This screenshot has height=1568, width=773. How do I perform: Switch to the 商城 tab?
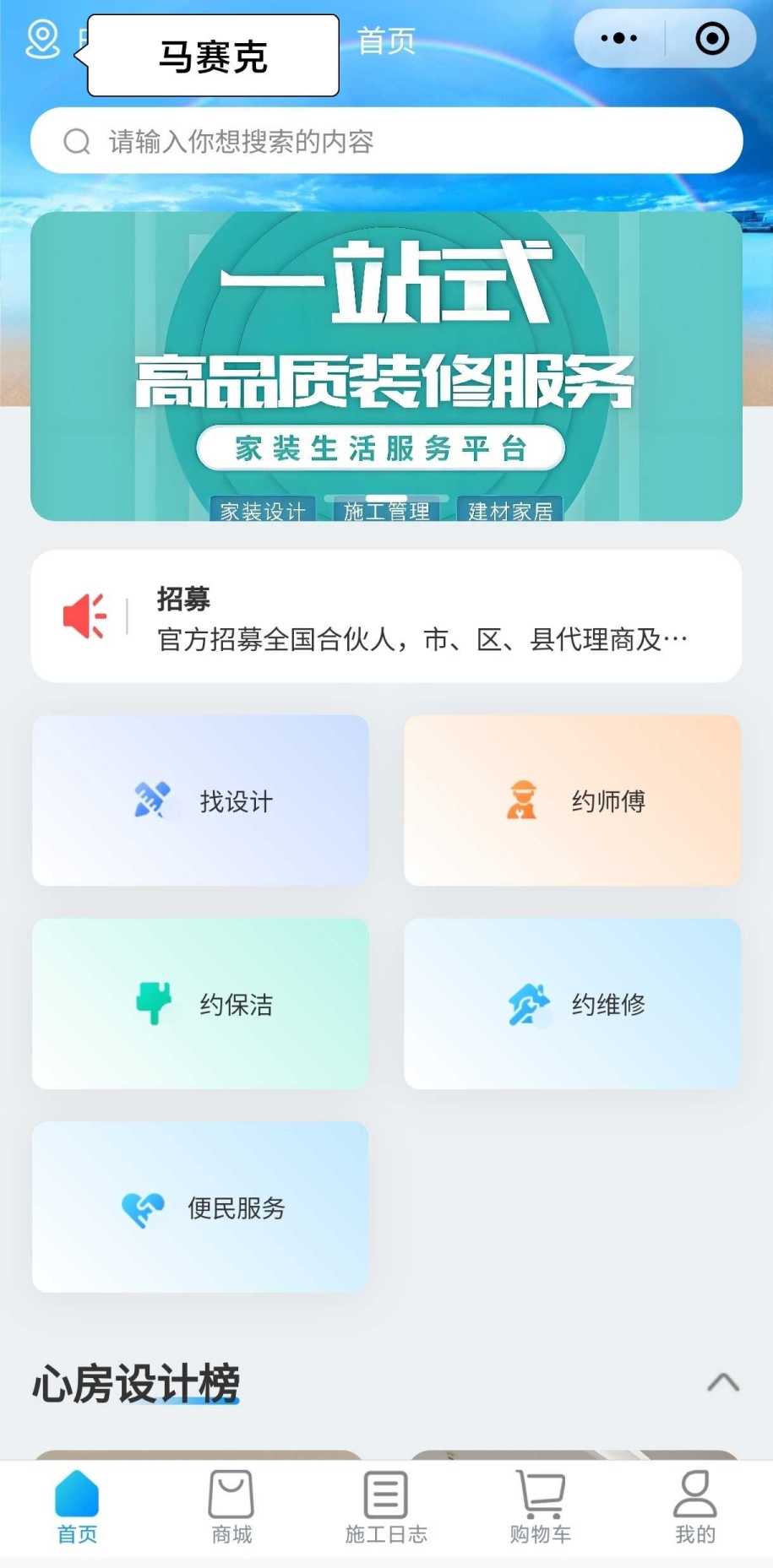[x=231, y=1508]
